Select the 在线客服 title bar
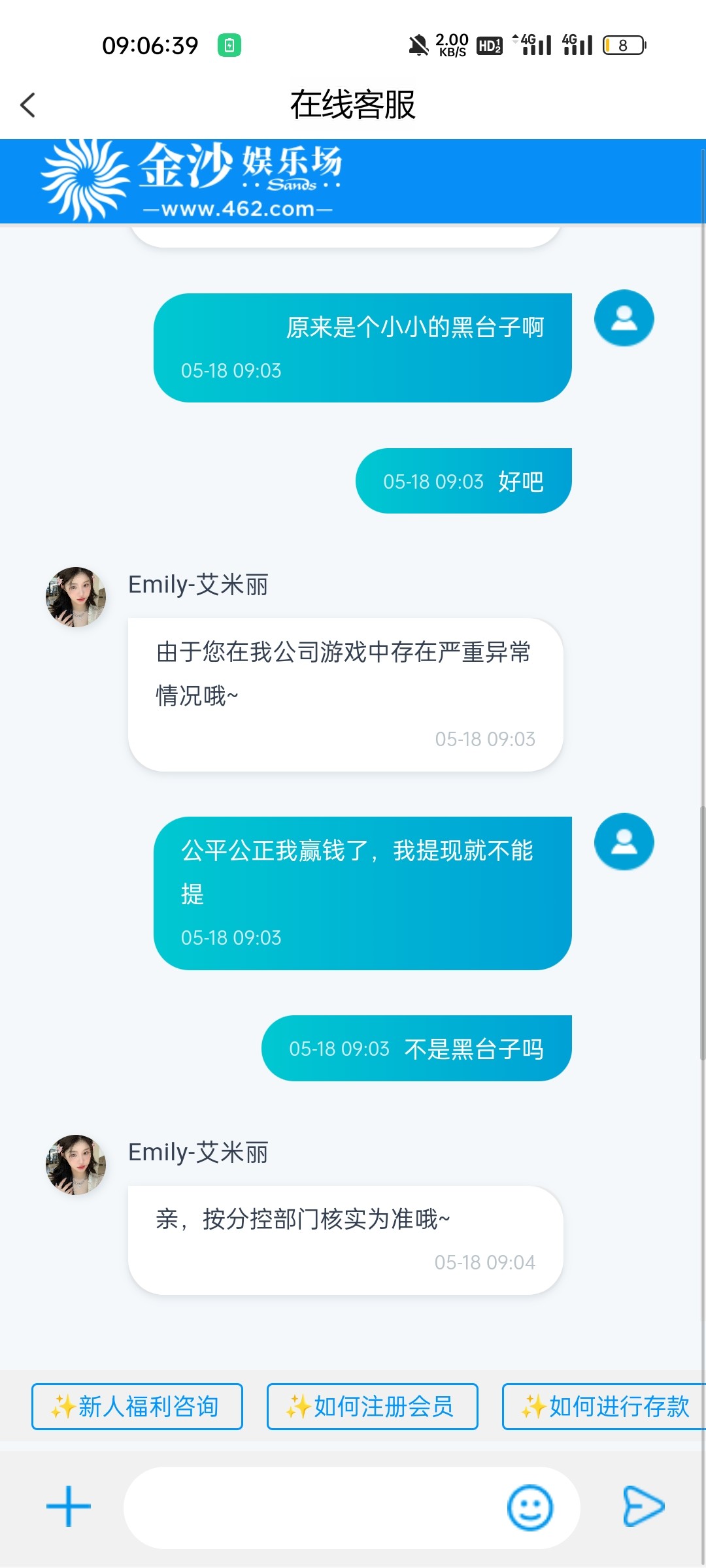The width and height of the screenshot is (706, 1568). pos(353,105)
